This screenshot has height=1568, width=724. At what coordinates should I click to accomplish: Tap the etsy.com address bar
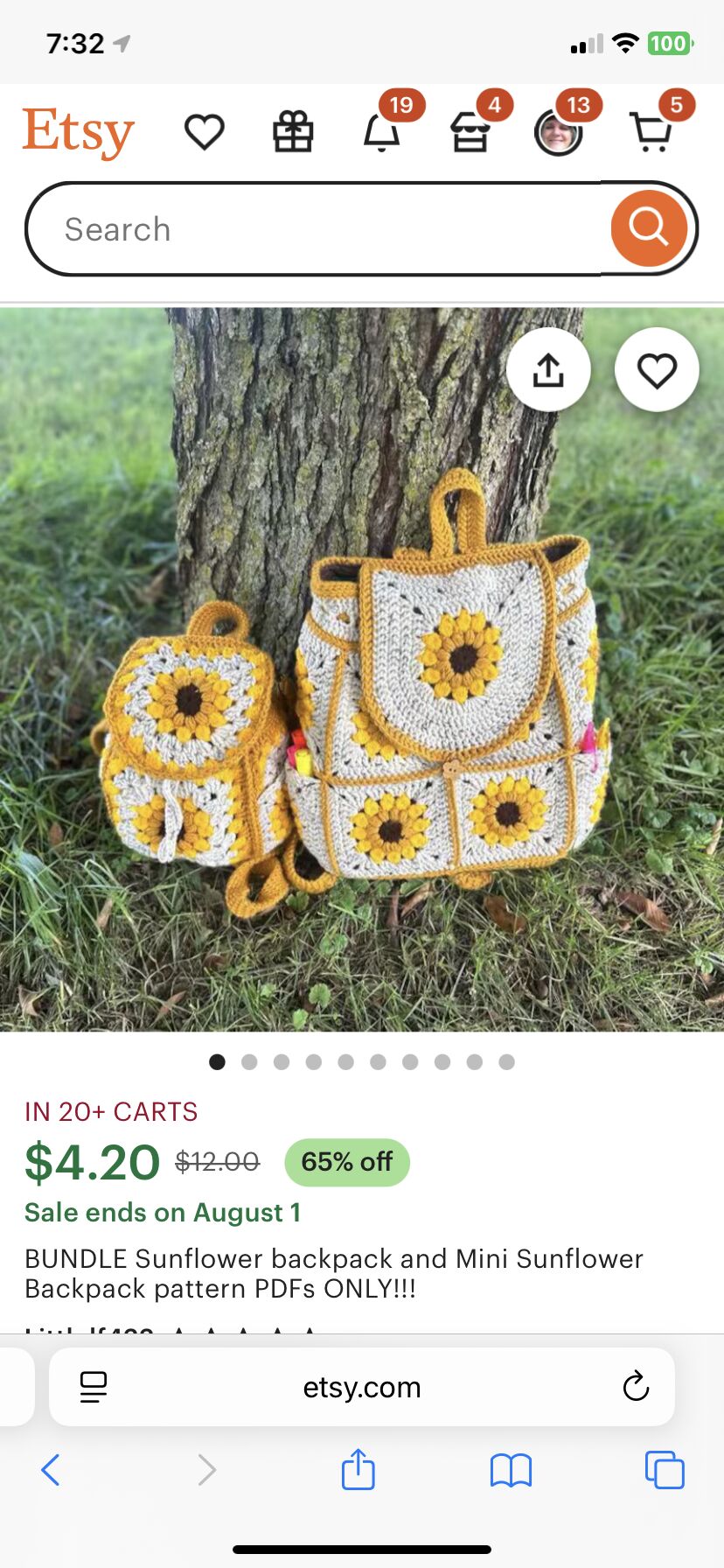coord(362,1387)
